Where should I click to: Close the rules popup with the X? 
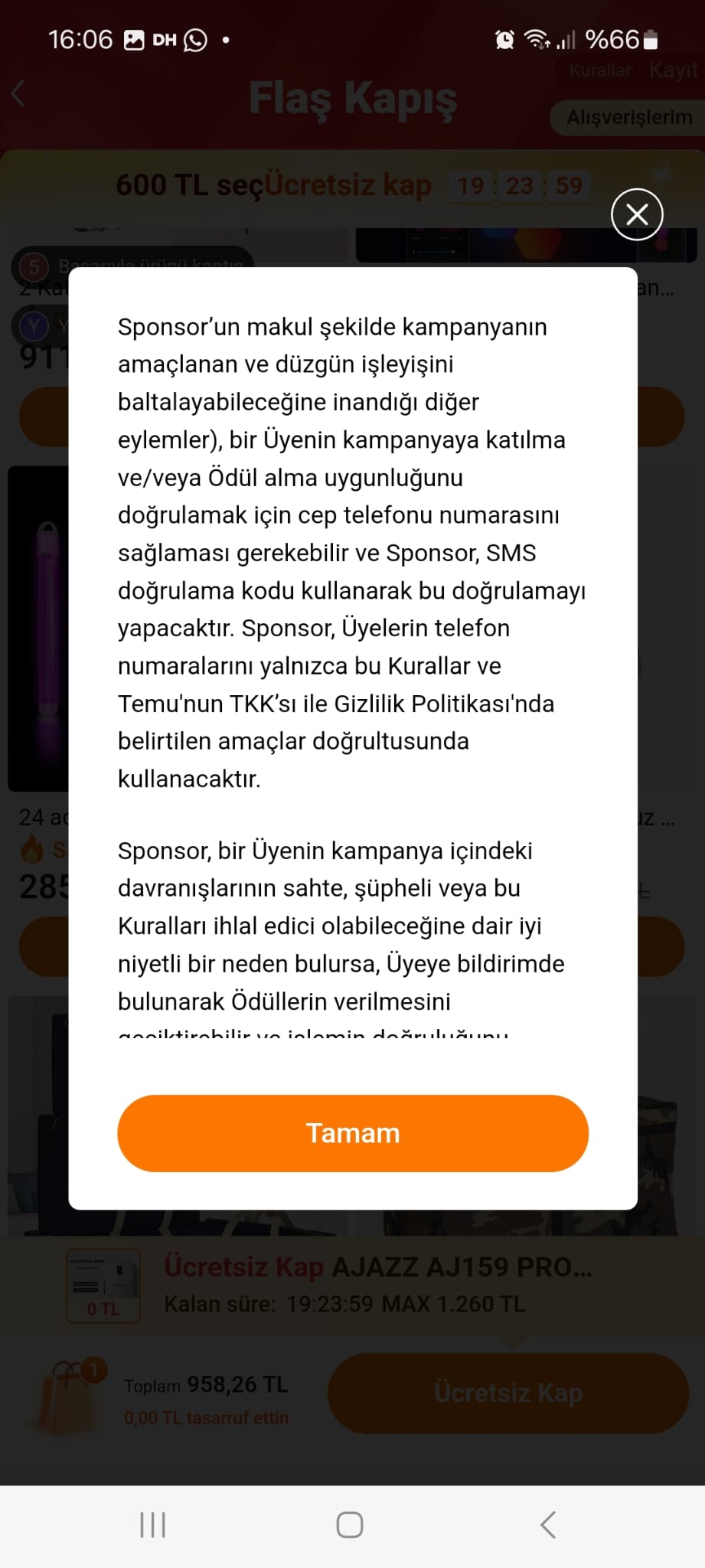[x=637, y=214]
